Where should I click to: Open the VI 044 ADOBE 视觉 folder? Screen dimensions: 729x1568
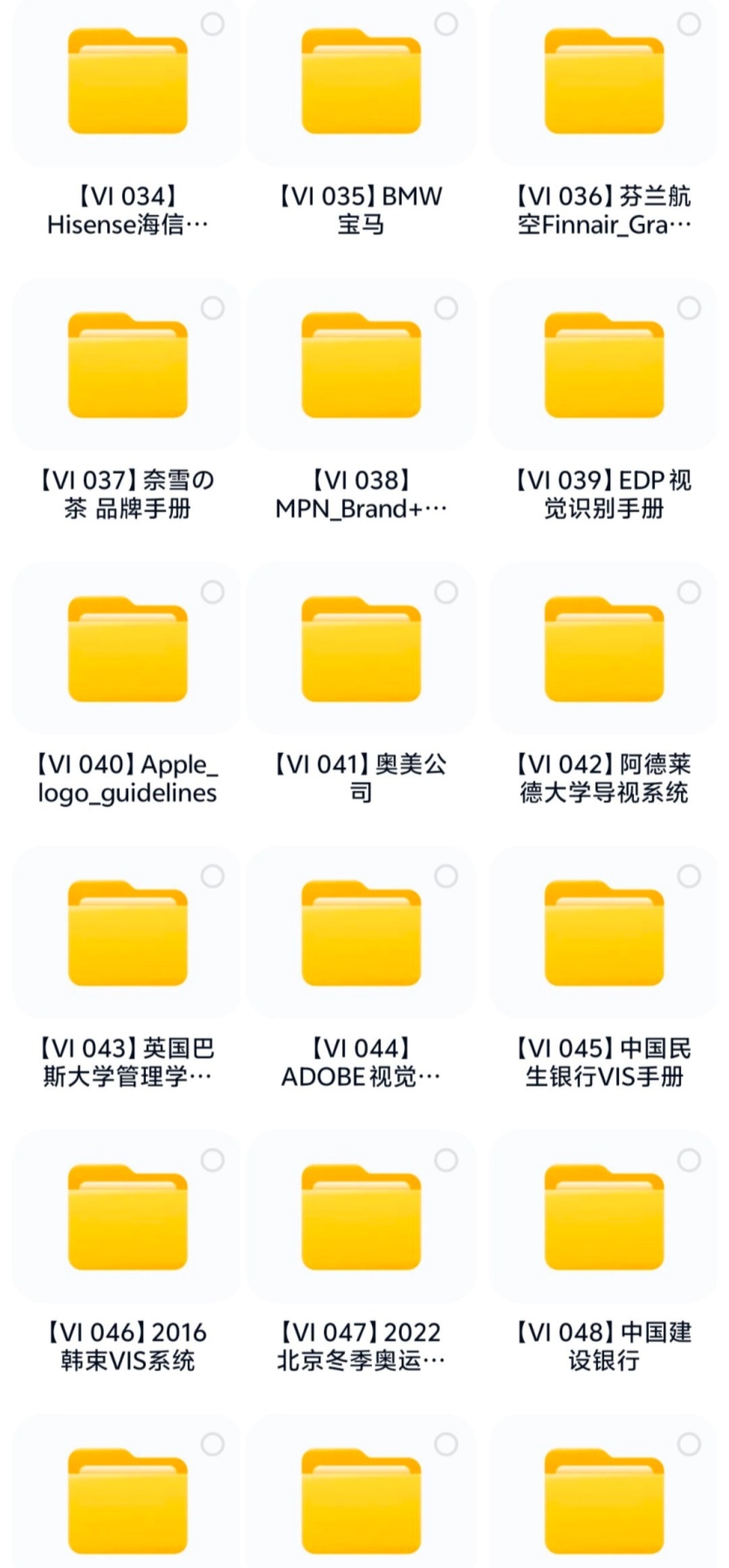[361, 933]
